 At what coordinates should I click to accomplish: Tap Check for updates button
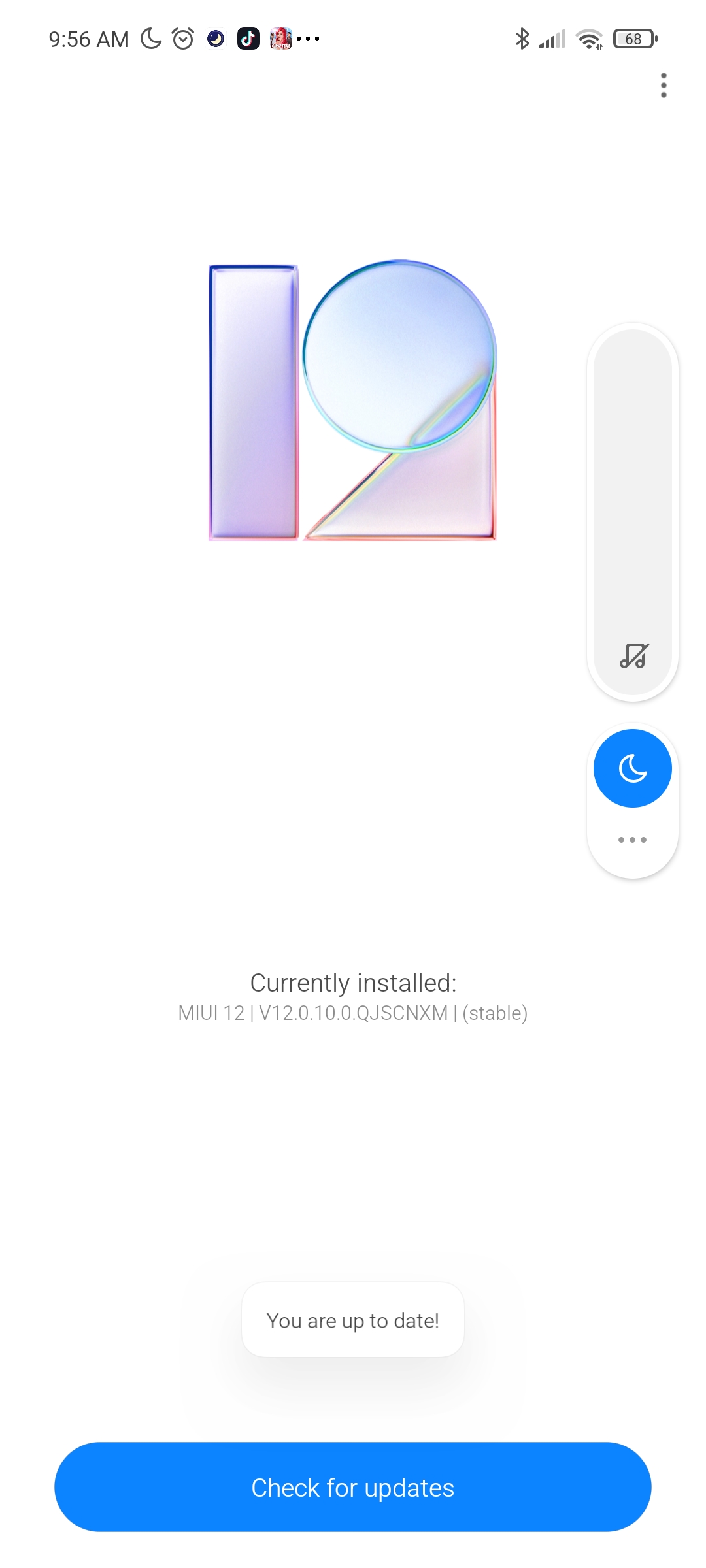pos(353,1487)
